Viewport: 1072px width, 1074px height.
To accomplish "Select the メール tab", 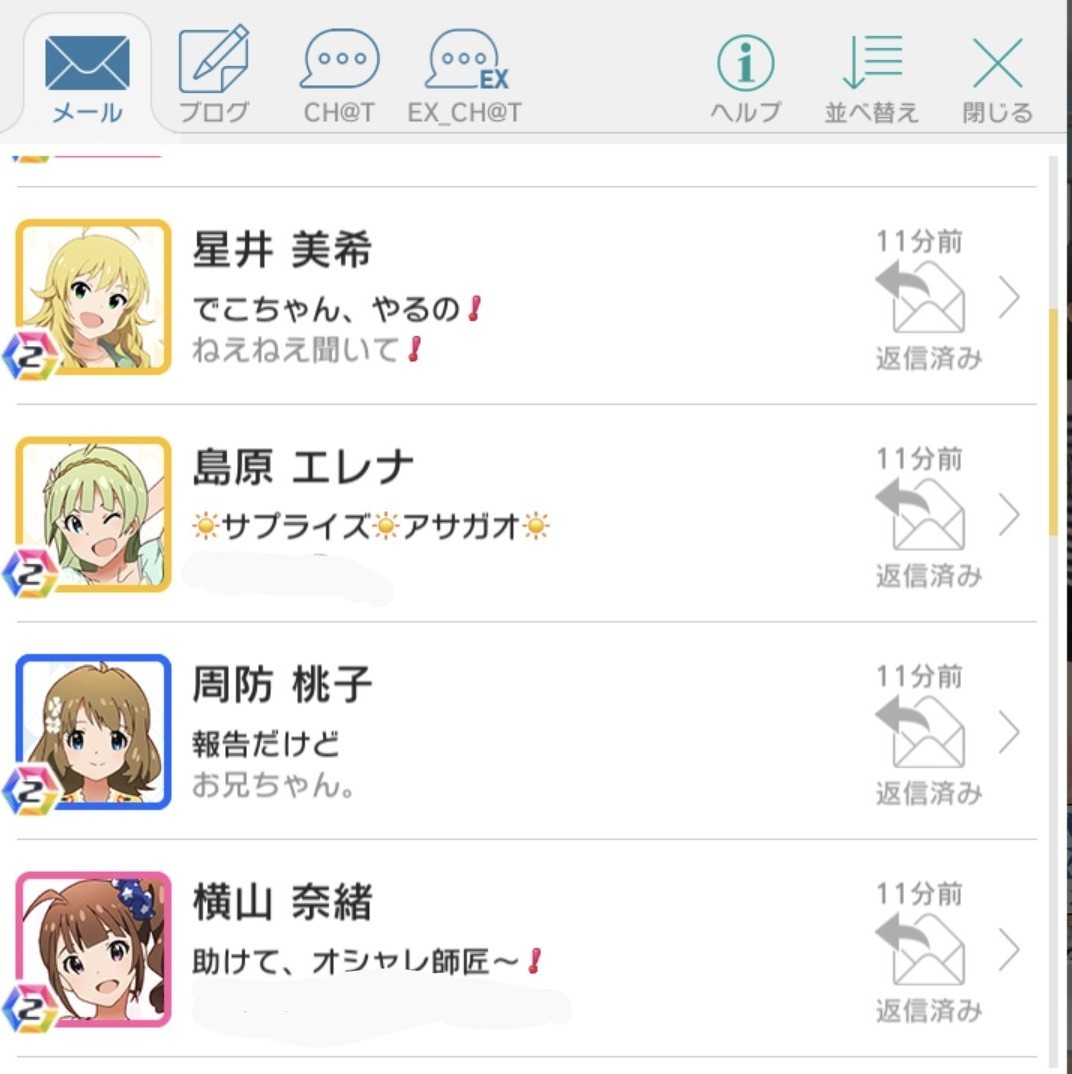I will click(x=87, y=76).
